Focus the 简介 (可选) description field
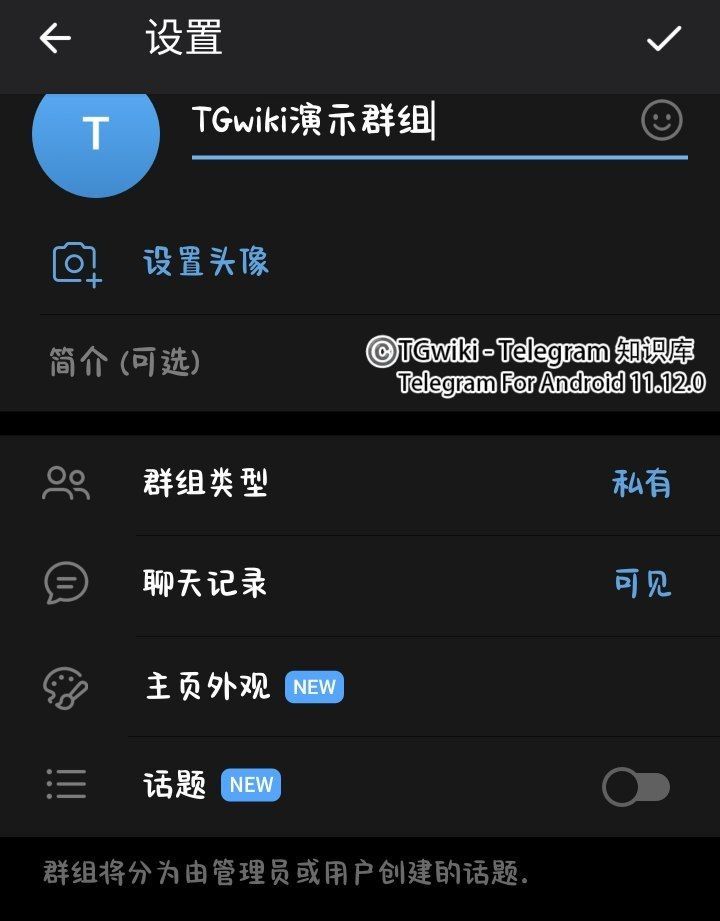The height and width of the screenshot is (921, 720). tap(200, 362)
